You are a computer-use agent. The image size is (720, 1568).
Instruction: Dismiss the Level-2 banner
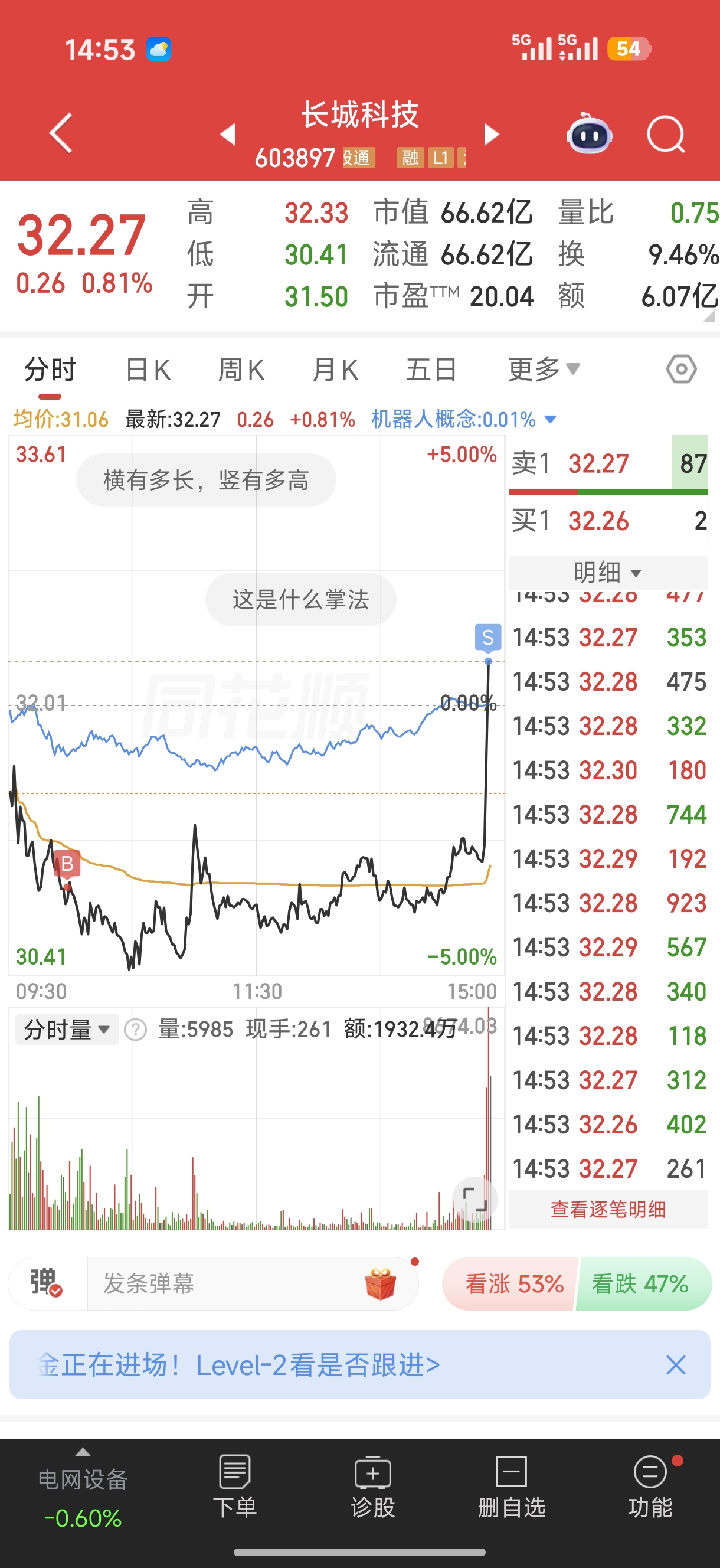[676, 1365]
